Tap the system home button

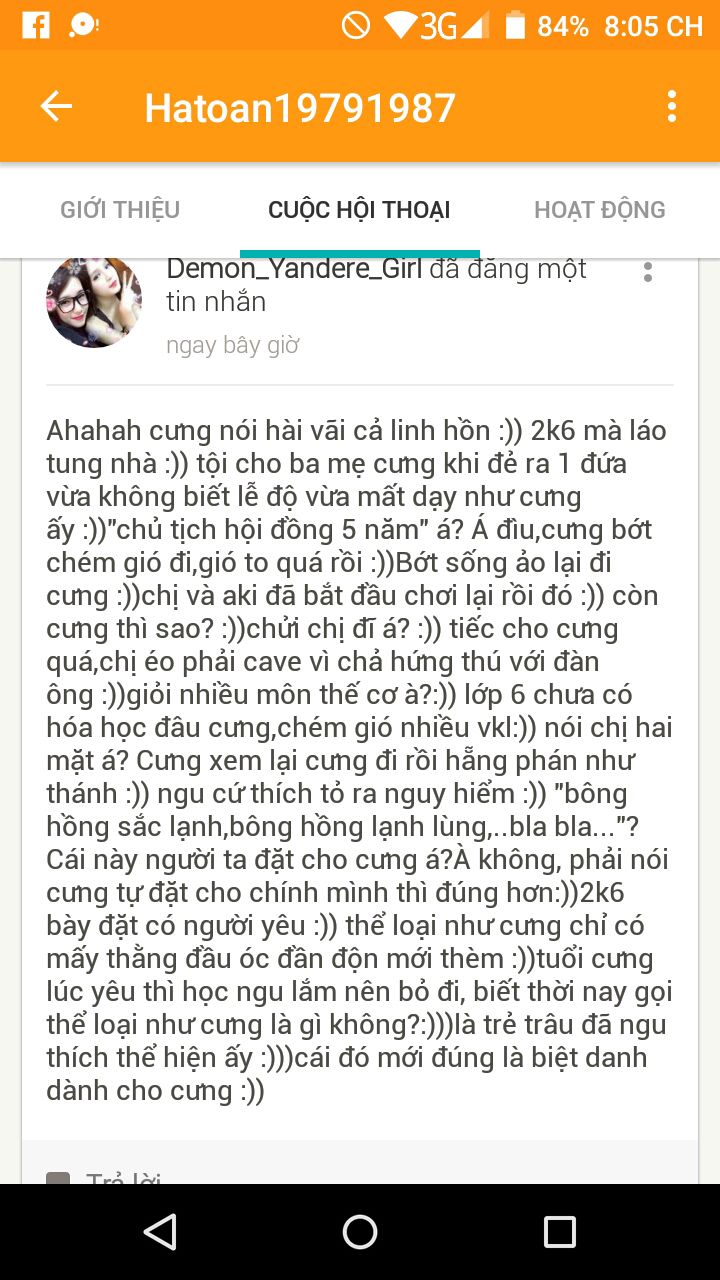360,1232
